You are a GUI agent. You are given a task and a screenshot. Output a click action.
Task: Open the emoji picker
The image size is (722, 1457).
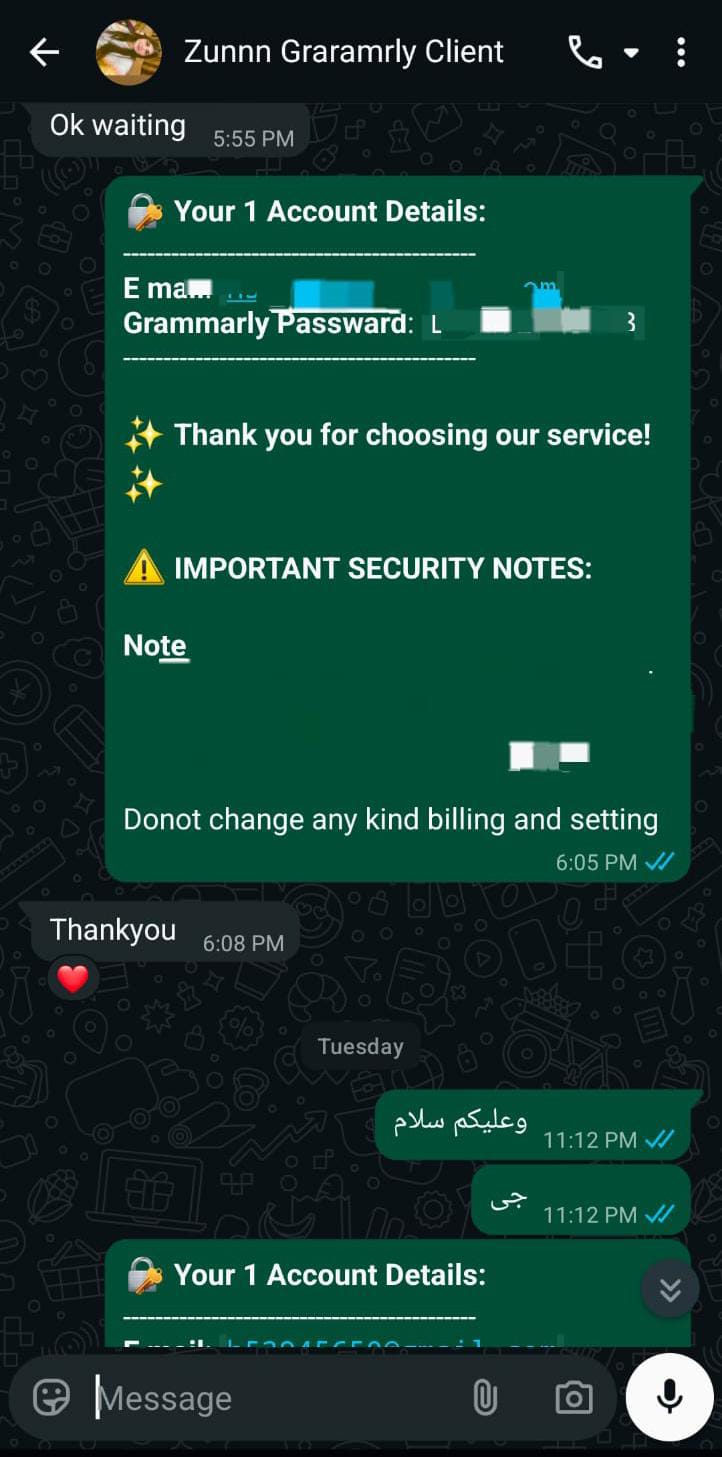coord(52,1397)
